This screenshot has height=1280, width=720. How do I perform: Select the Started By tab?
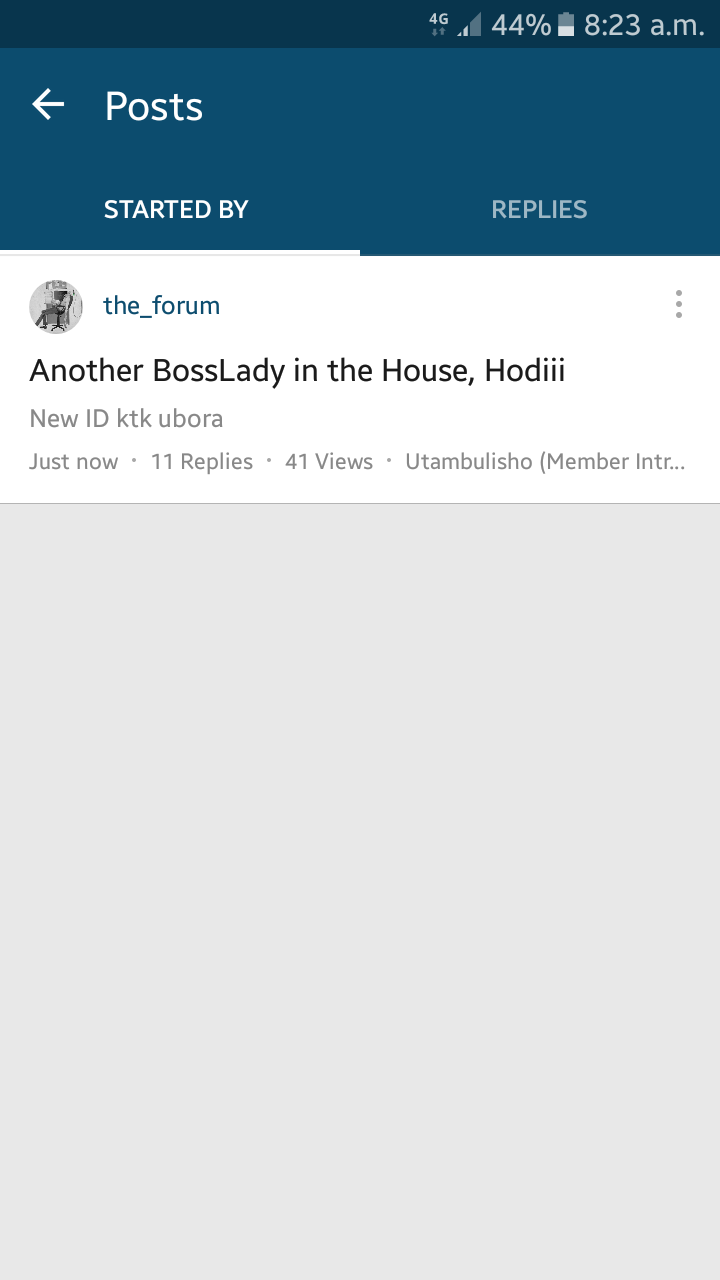(176, 210)
